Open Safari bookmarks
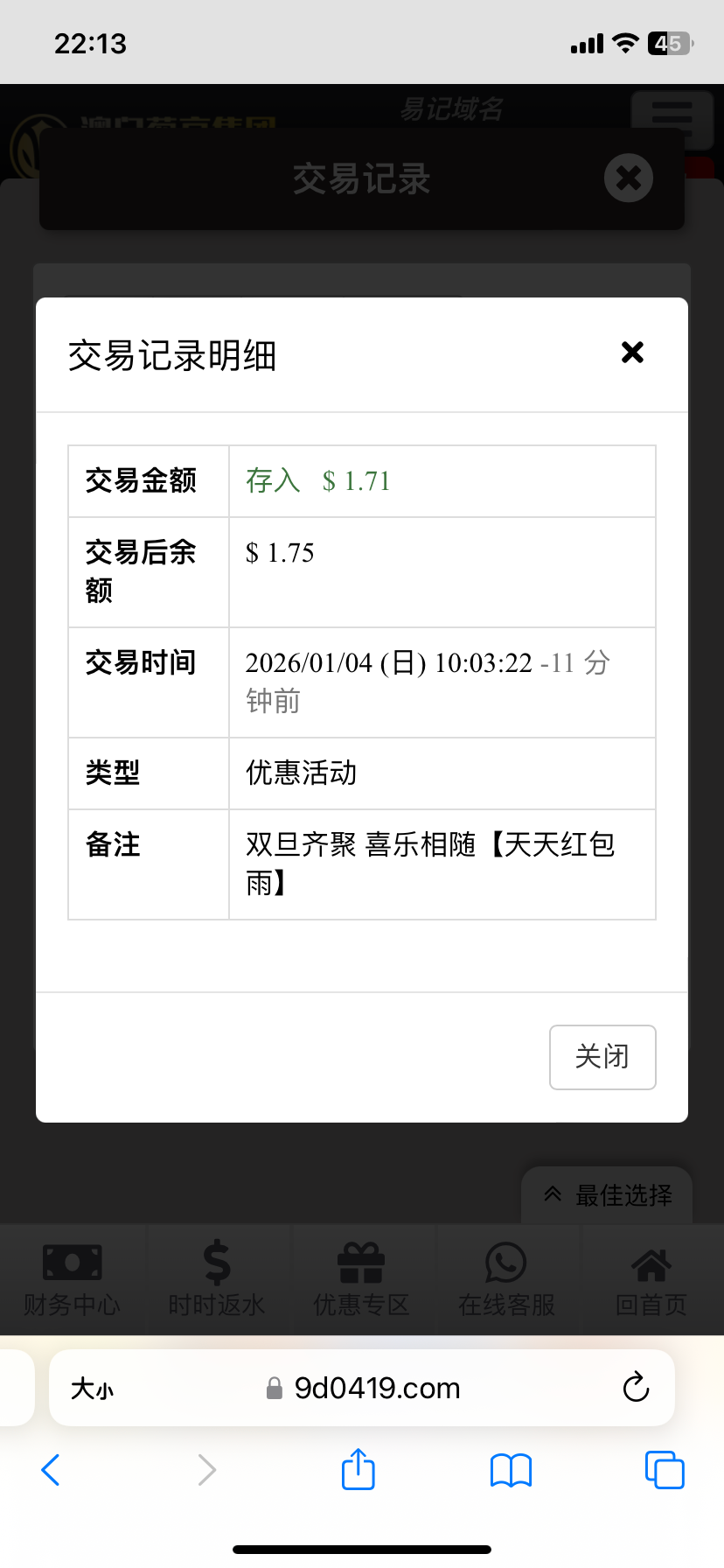Viewport: 724px width, 1568px height. click(512, 1470)
